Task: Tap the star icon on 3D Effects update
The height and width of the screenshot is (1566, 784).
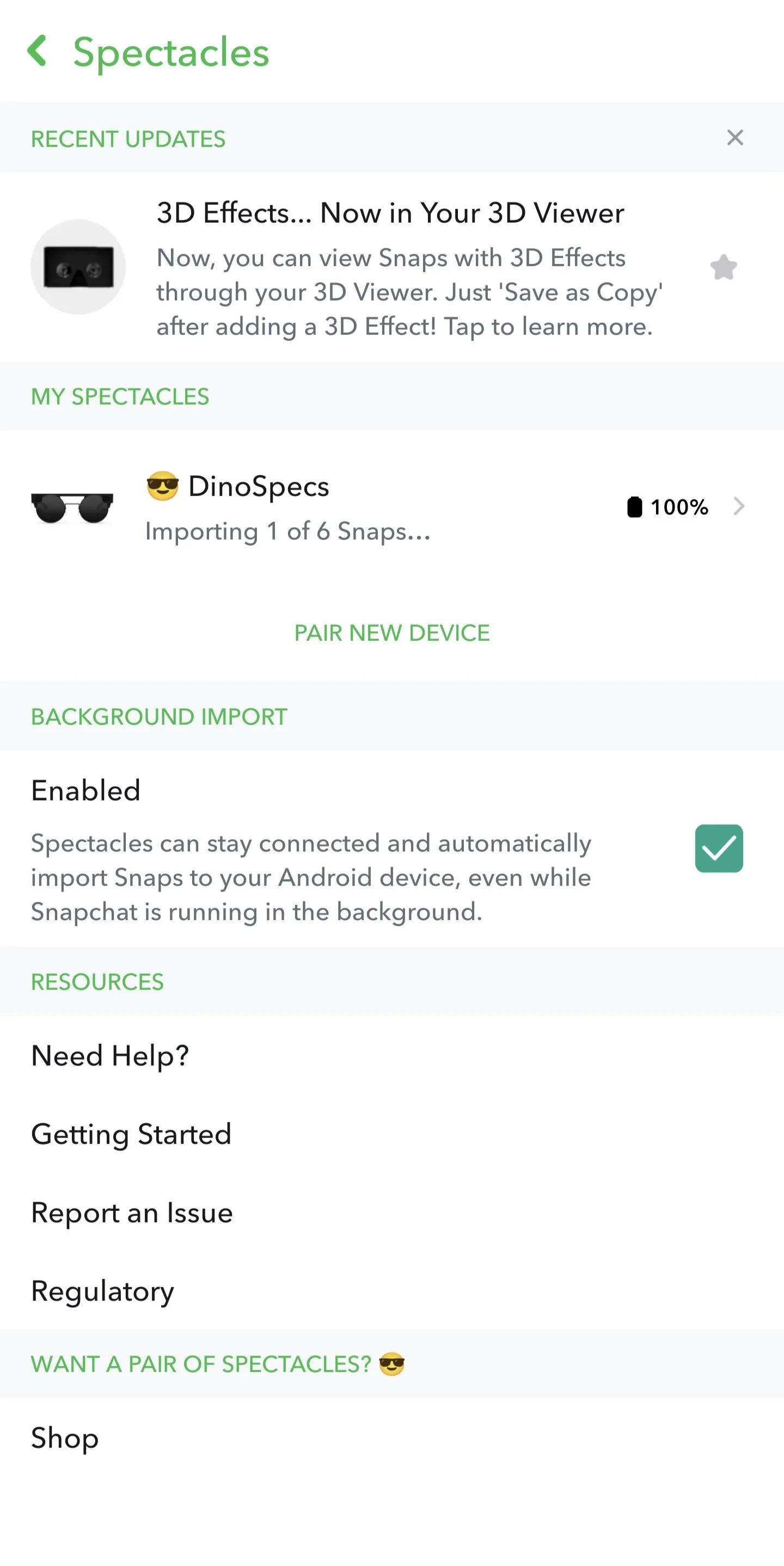Action: (723, 267)
